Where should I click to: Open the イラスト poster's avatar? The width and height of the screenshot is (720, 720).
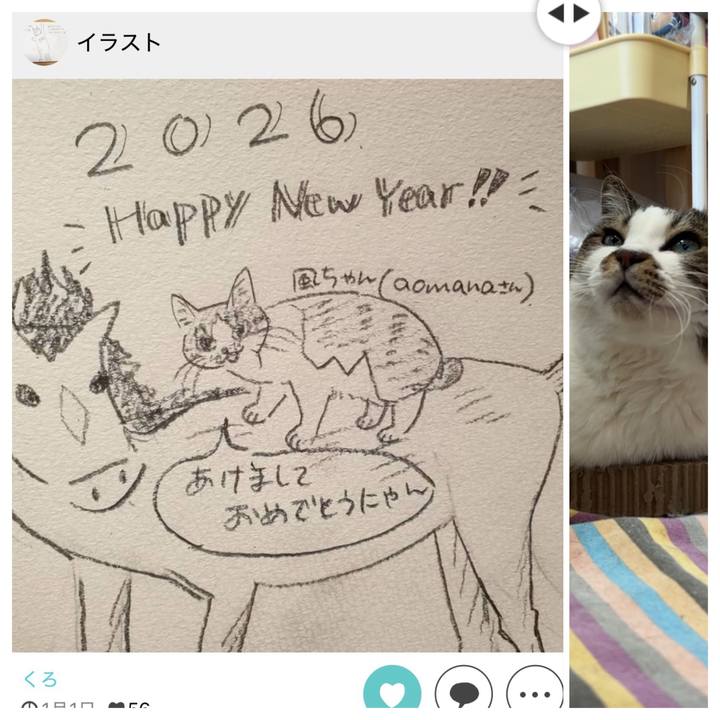(x=45, y=42)
